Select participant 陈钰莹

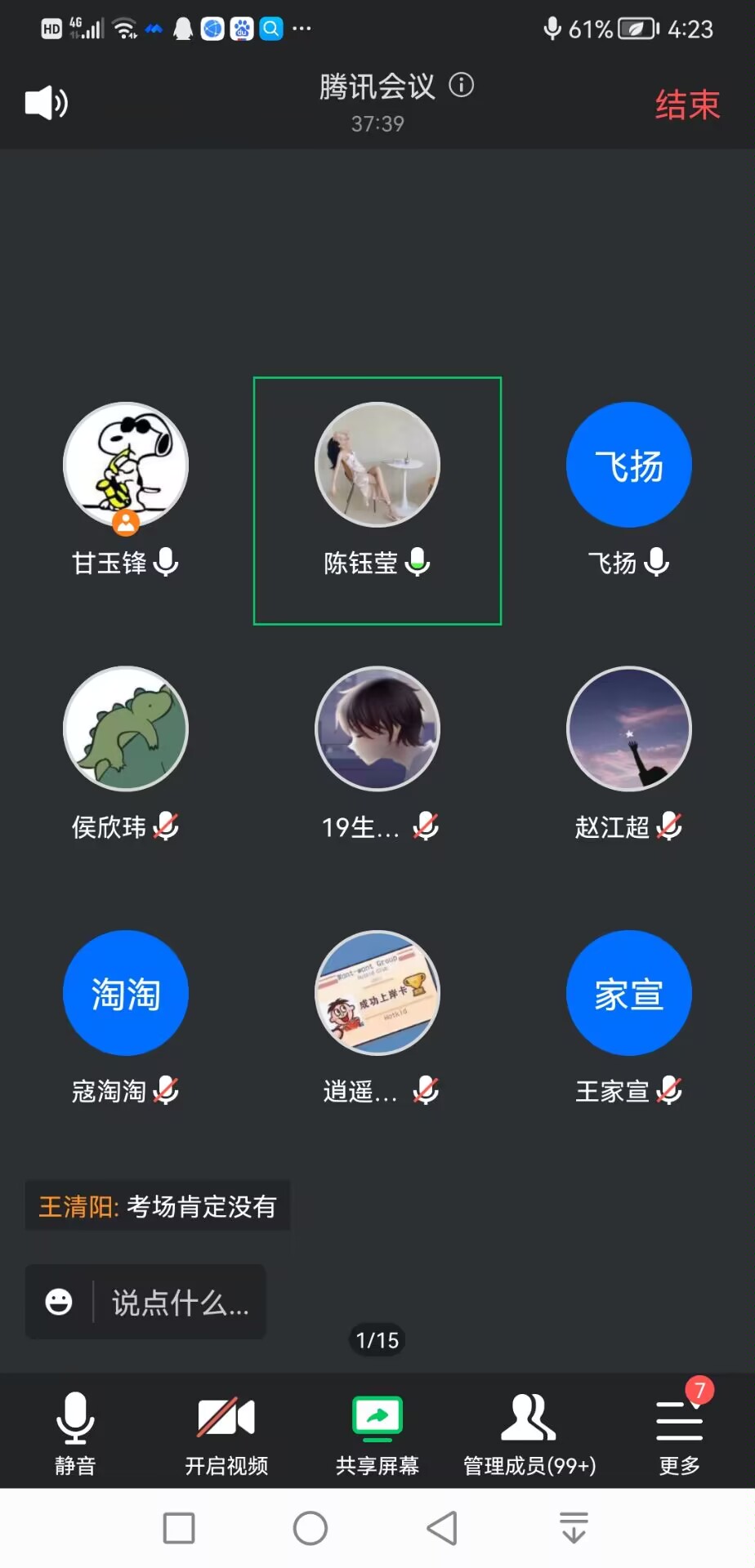377,465
